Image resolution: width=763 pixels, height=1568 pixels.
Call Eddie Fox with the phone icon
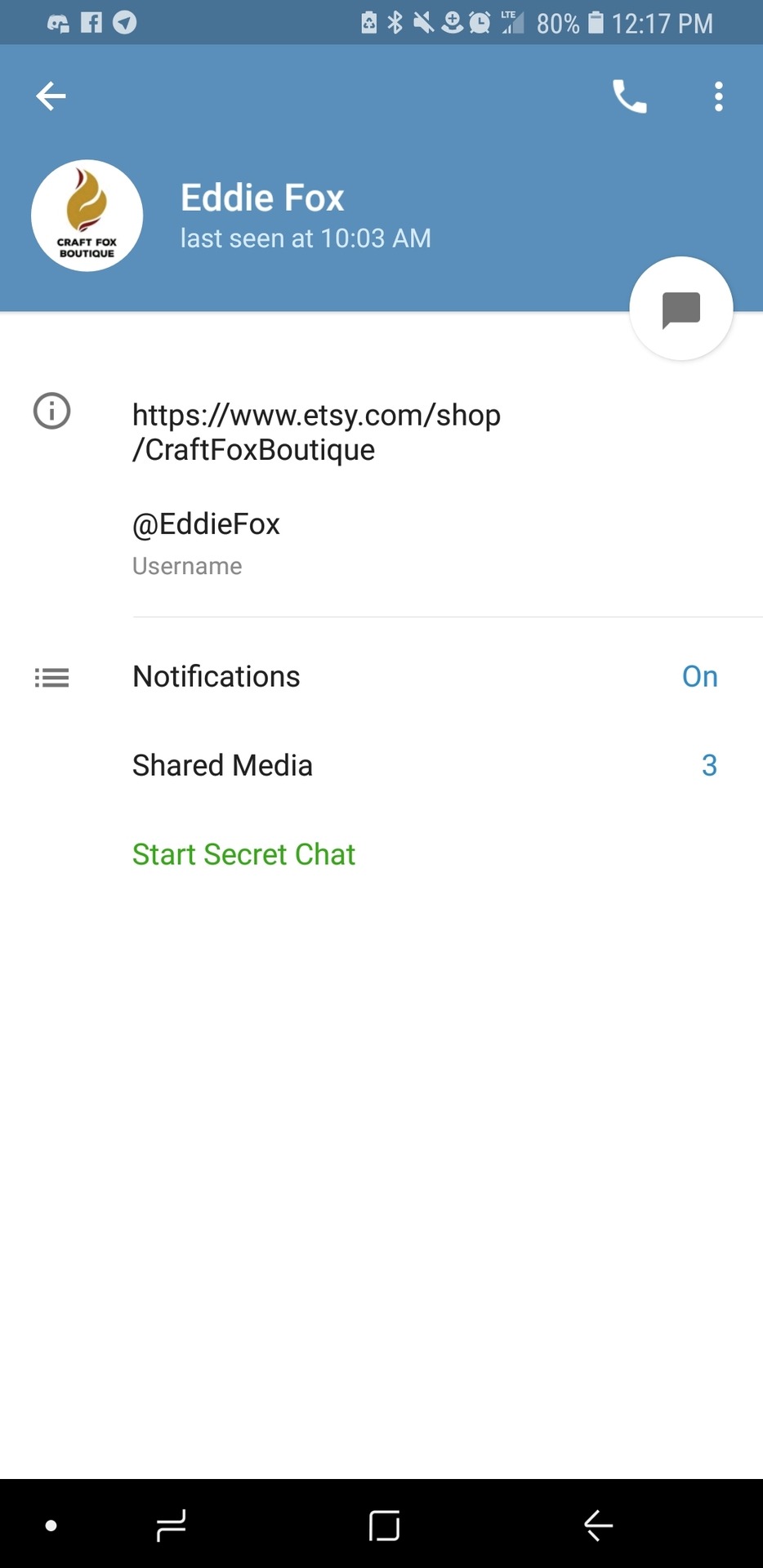(629, 97)
